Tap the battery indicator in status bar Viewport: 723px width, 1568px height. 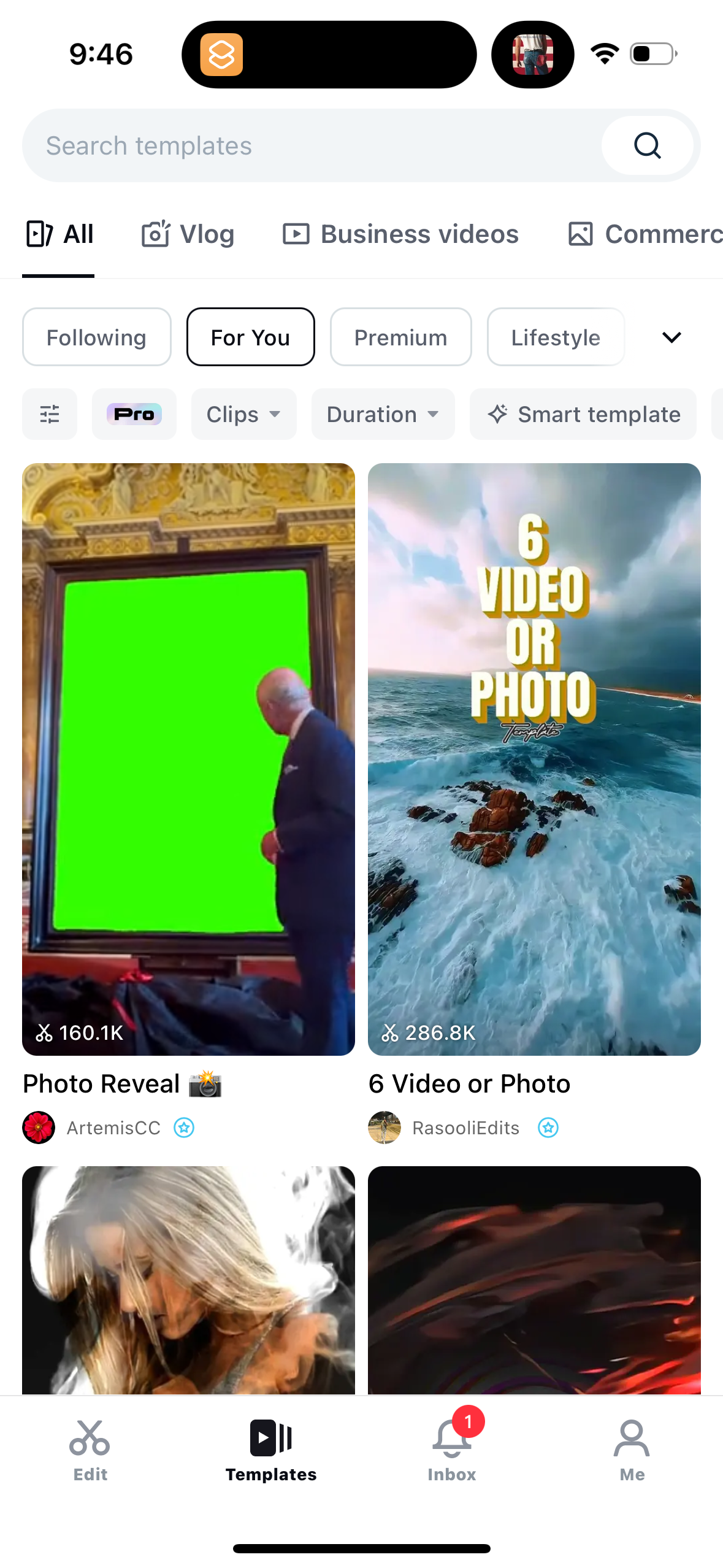click(x=652, y=54)
